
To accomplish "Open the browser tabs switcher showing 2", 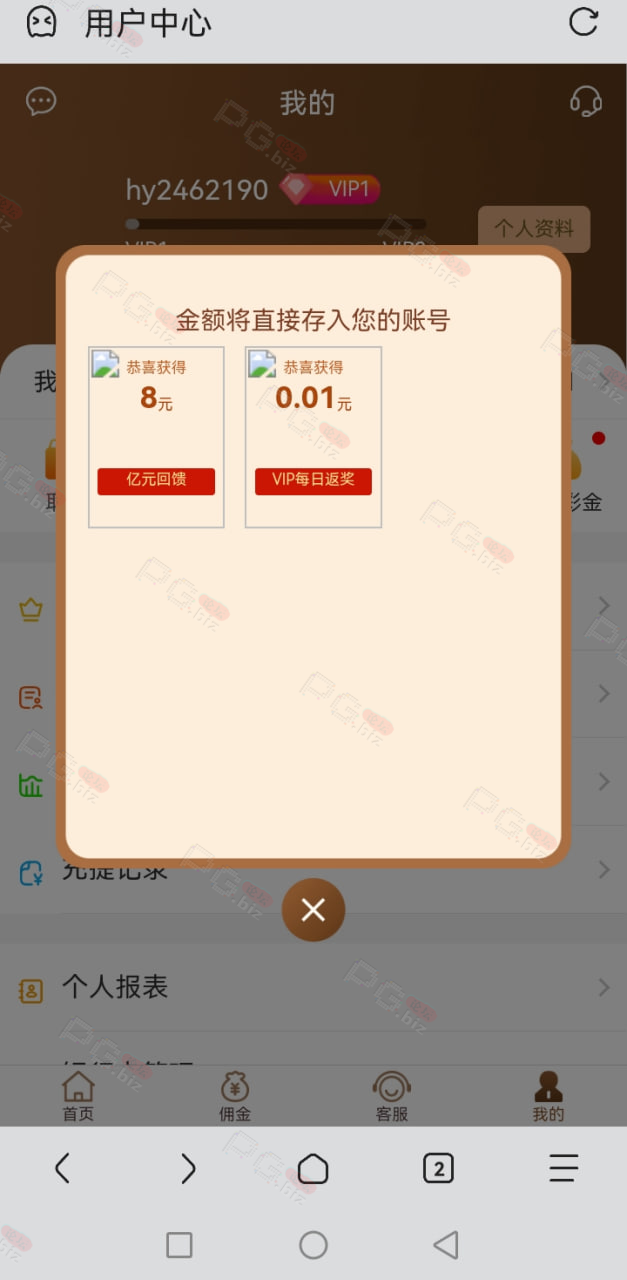I will click(438, 1168).
